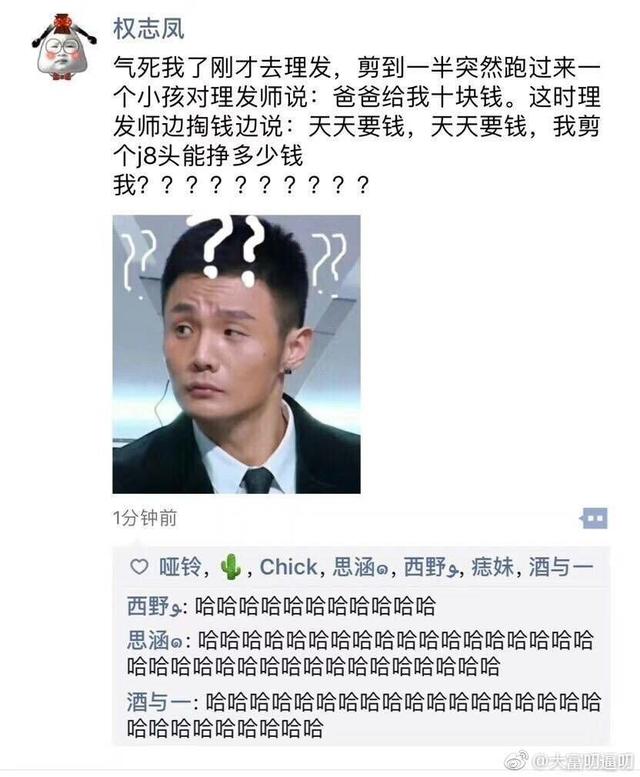Open 权志凤's profile avatar
The width and height of the screenshot is (640, 777).
pos(63,46)
